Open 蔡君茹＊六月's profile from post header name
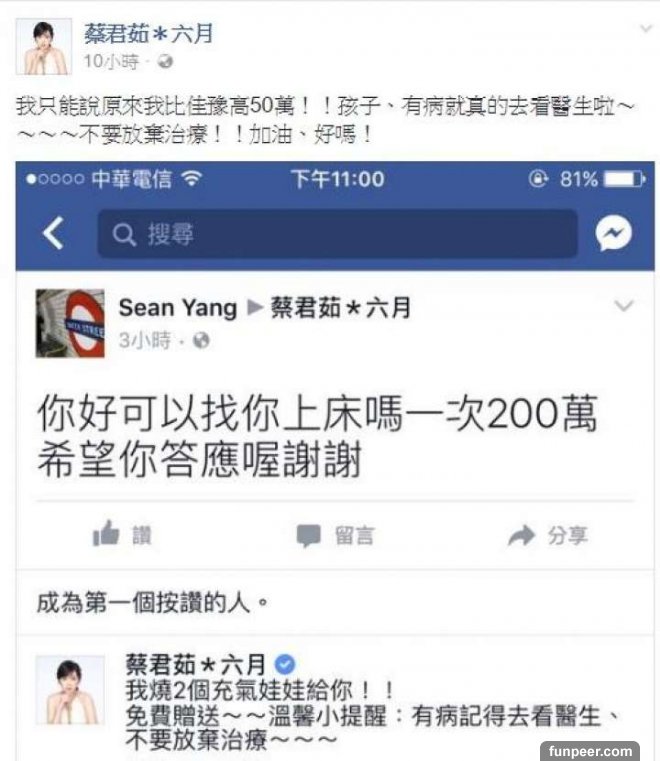Image resolution: width=660 pixels, height=761 pixels. point(148,33)
